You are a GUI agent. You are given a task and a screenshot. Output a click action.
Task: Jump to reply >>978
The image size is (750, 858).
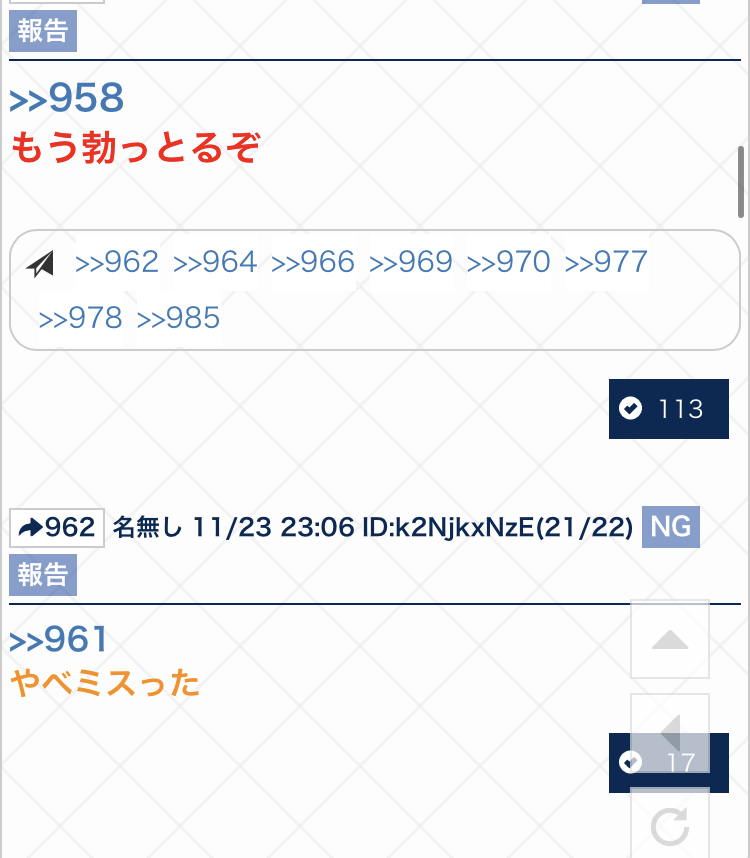80,318
